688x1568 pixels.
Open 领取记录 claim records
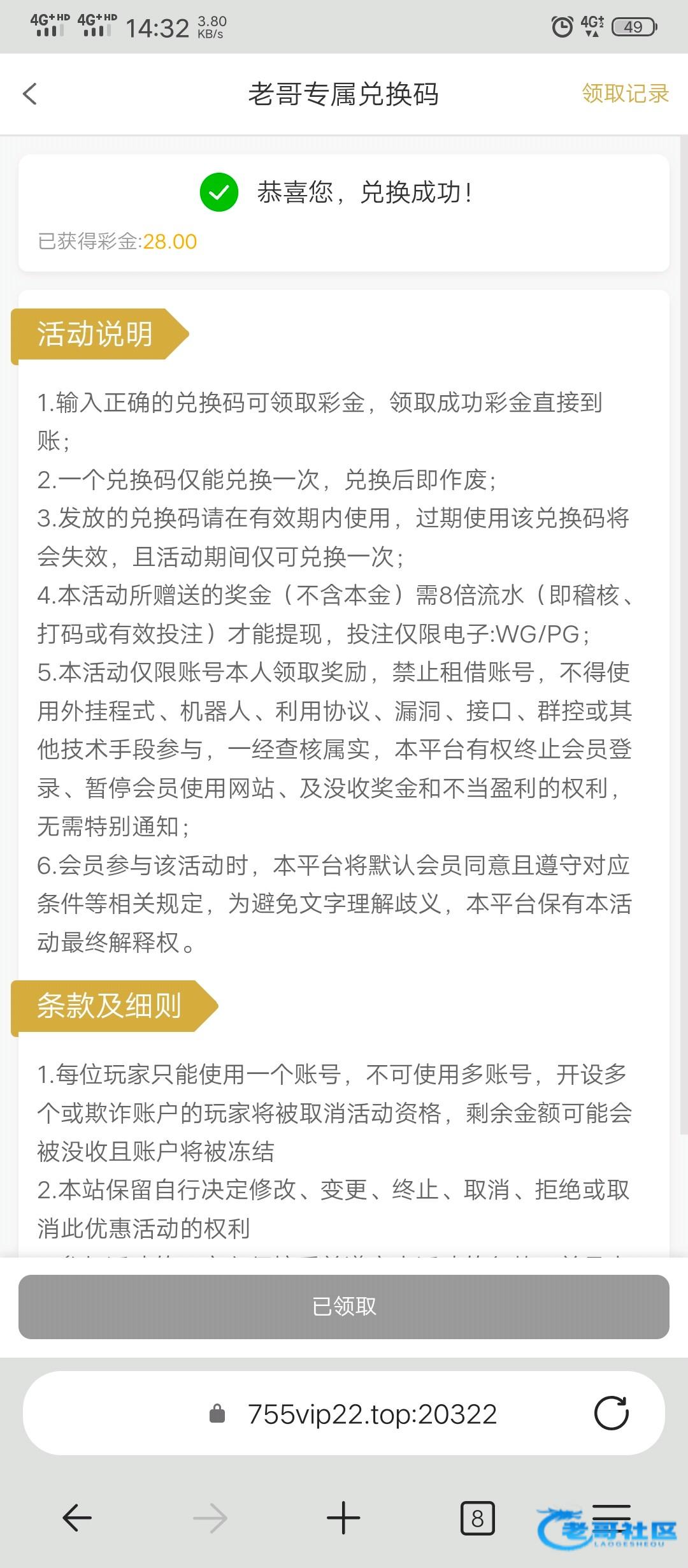tap(625, 94)
